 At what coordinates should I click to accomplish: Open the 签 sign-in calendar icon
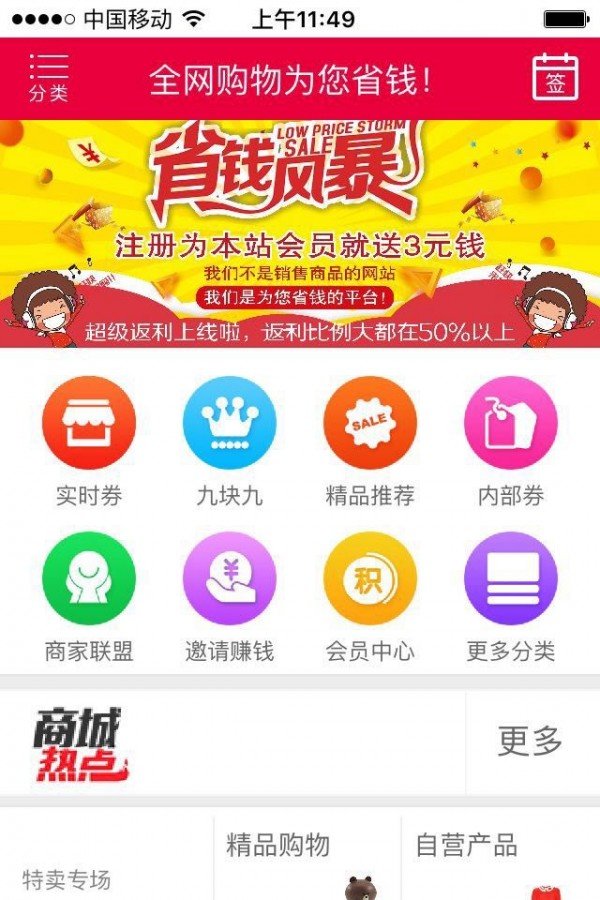coord(555,78)
